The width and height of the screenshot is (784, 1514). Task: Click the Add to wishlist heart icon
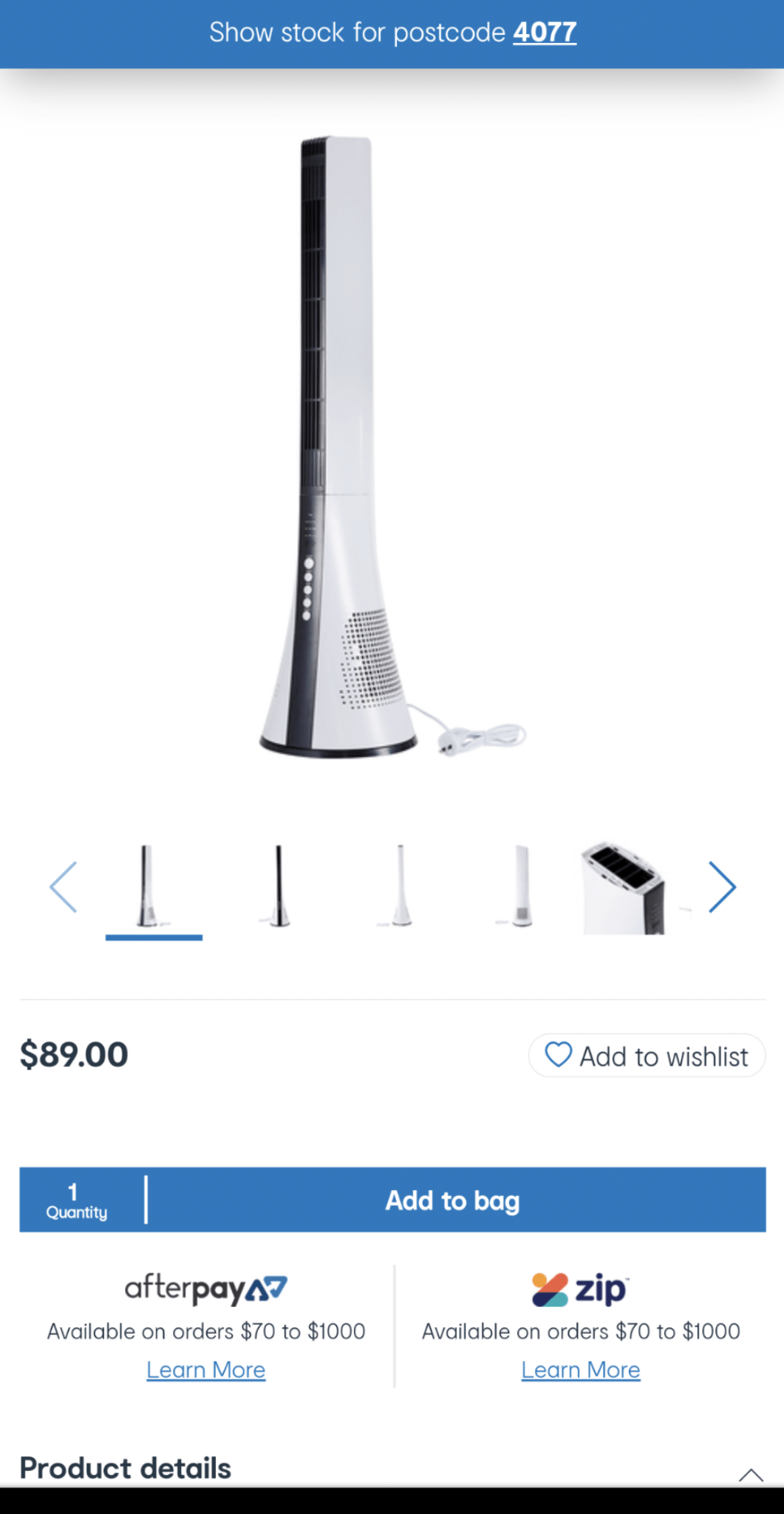coord(560,1056)
